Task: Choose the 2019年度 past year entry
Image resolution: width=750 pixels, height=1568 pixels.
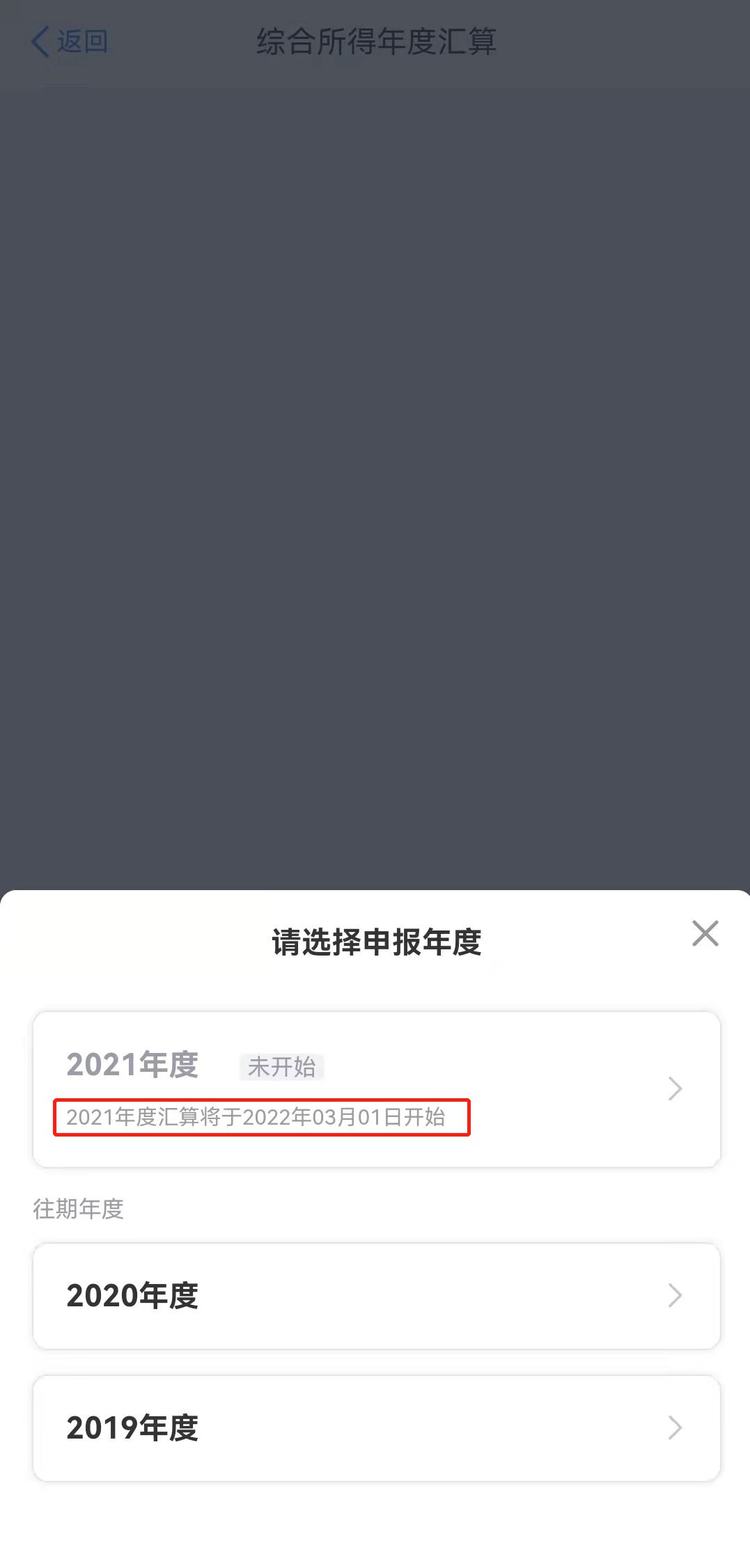Action: click(376, 1427)
